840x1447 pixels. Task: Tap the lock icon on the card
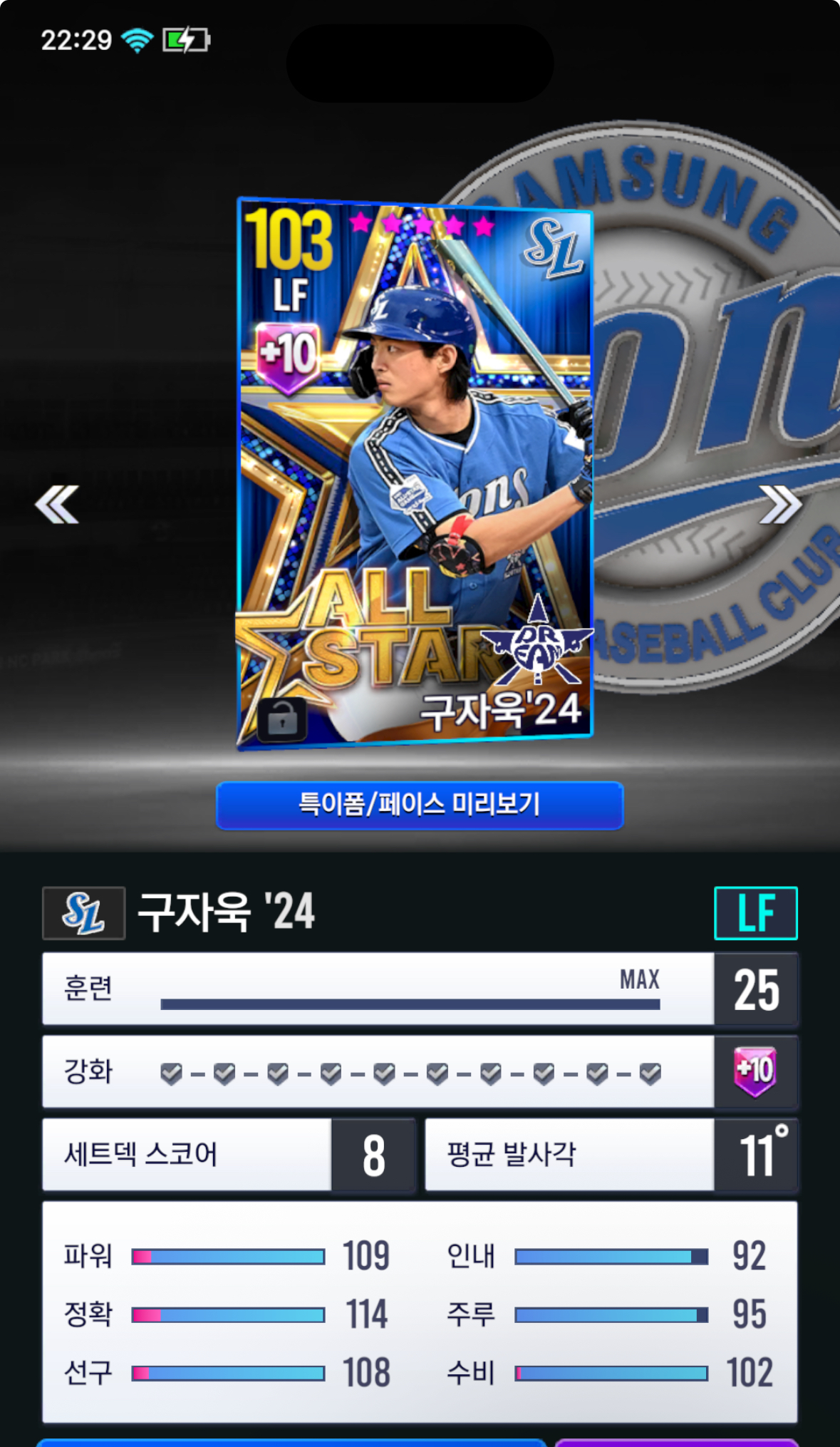click(282, 721)
